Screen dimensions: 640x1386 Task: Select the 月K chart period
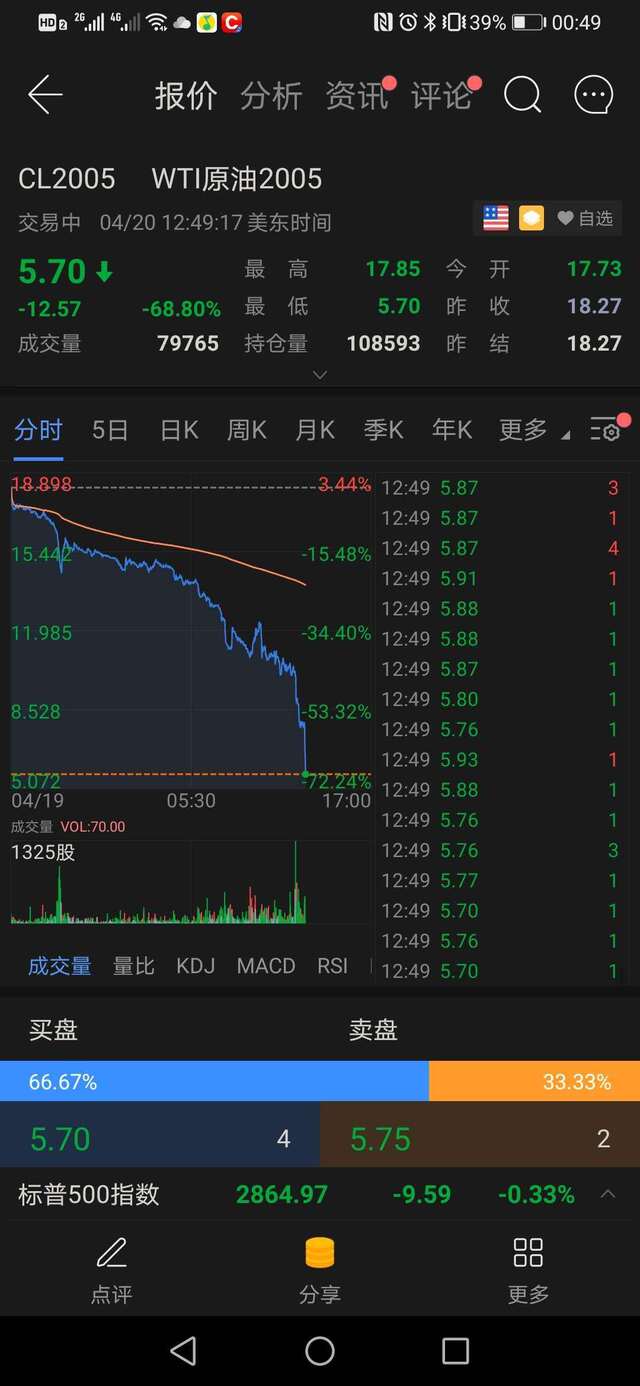[x=315, y=430]
